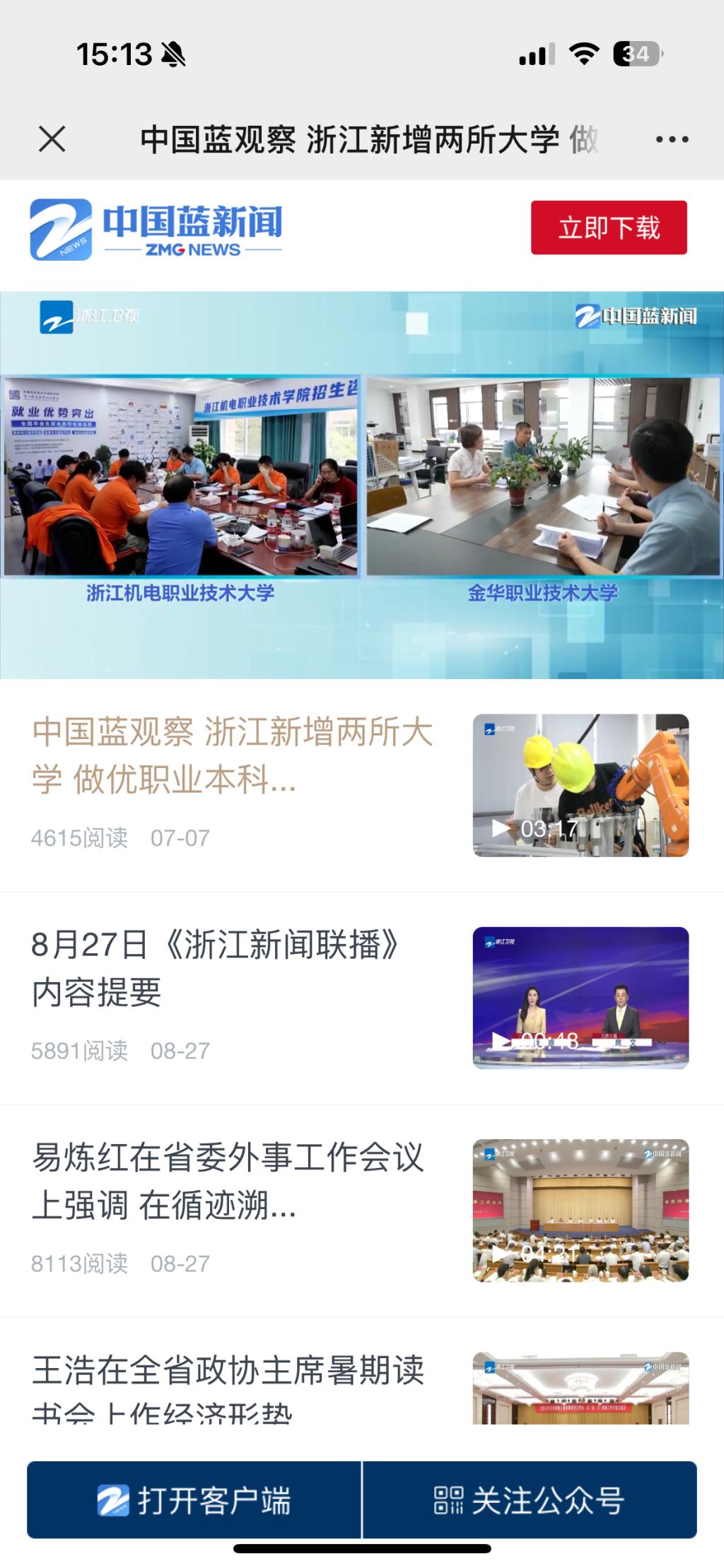Tap 打开客户端 to open the app

point(194,1499)
